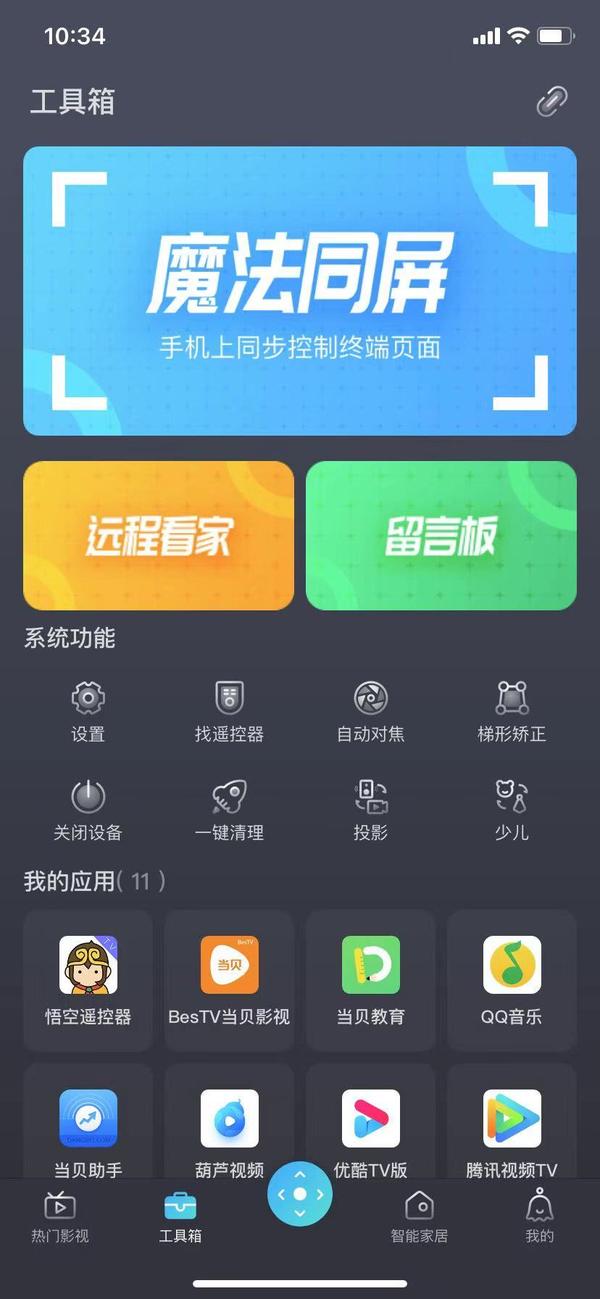
Task: Switch to the 热门影视 tab
Action: pos(60,1216)
